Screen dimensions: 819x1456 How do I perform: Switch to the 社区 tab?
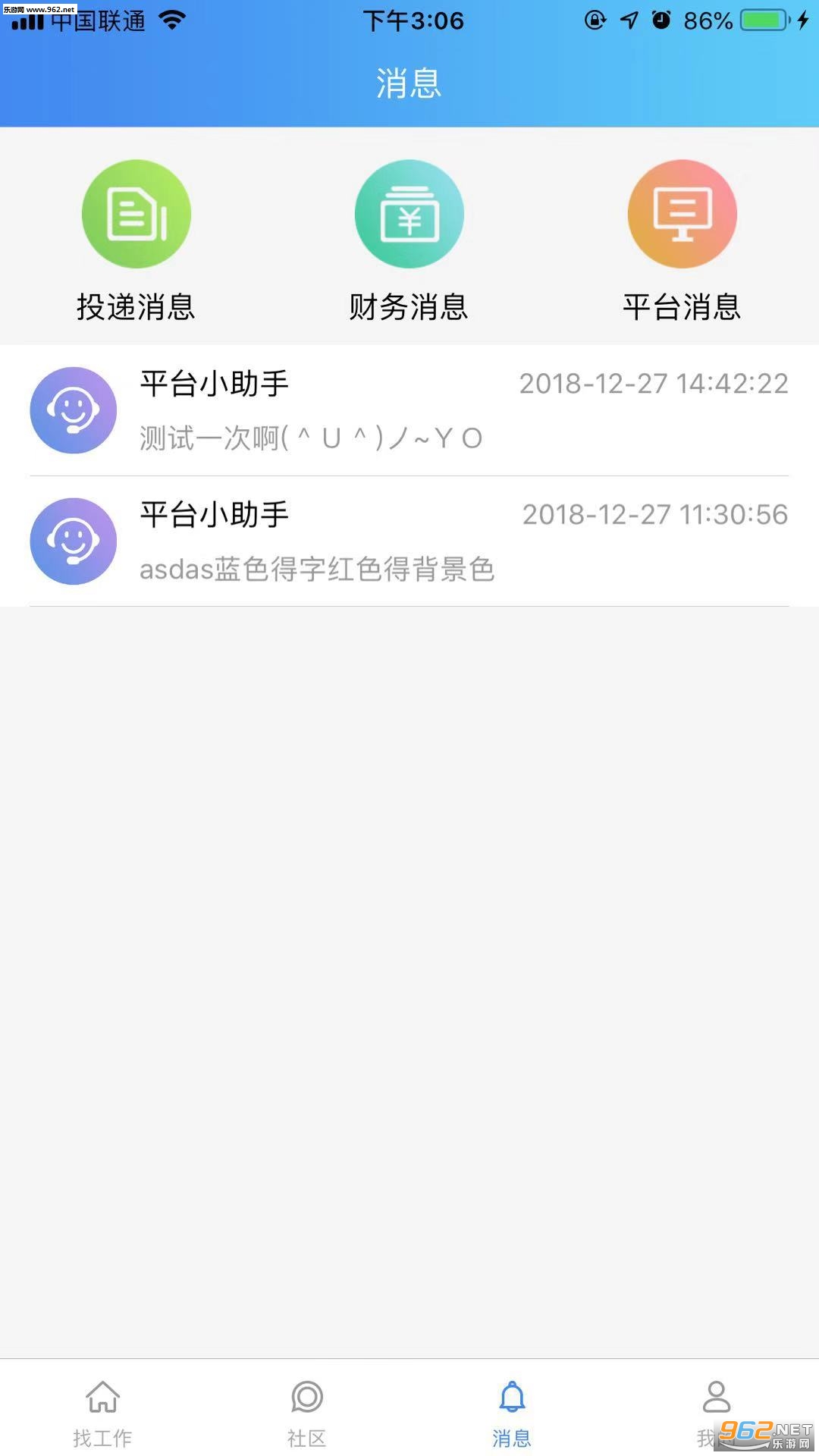pos(307,1412)
